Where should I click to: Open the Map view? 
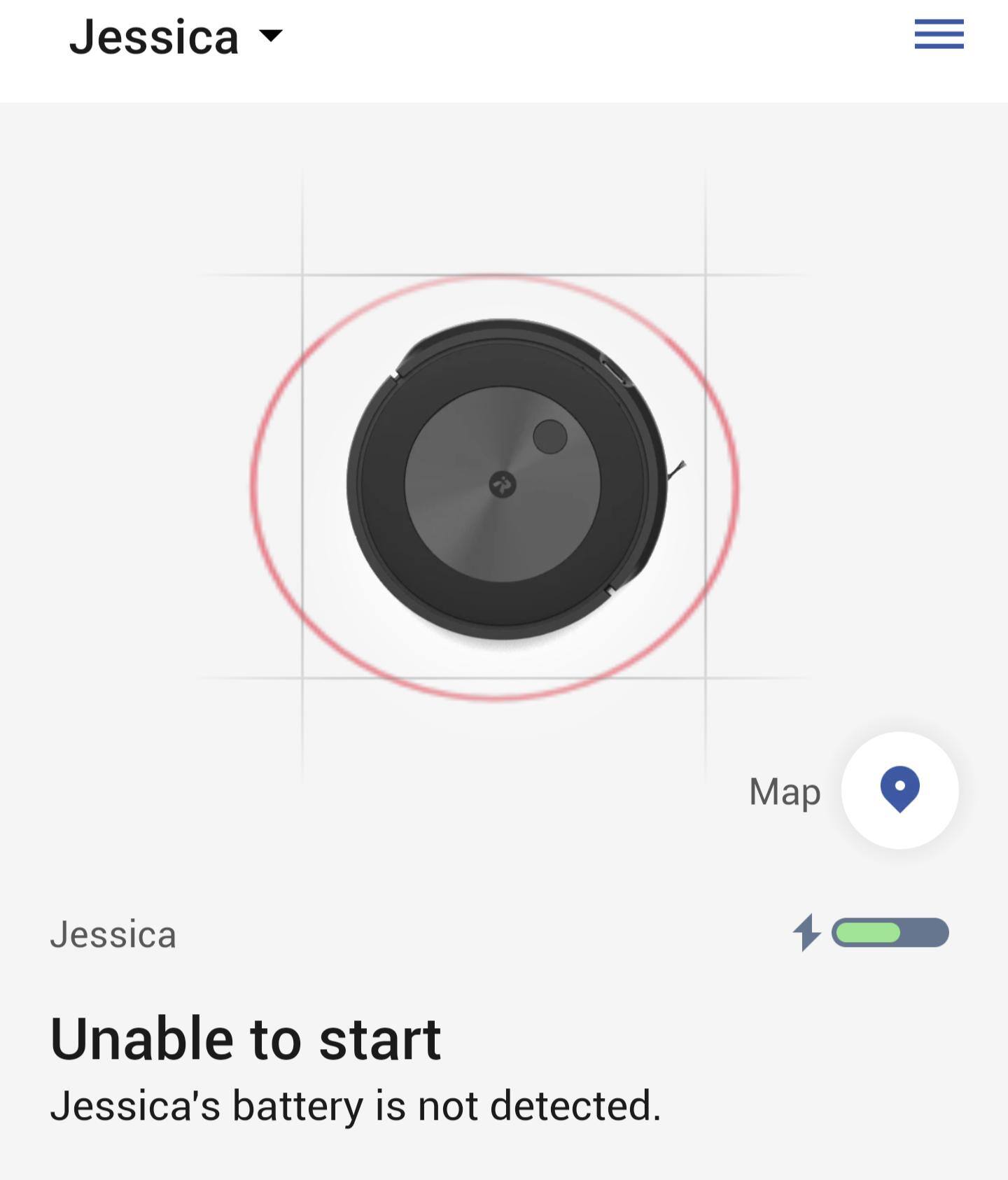click(899, 790)
